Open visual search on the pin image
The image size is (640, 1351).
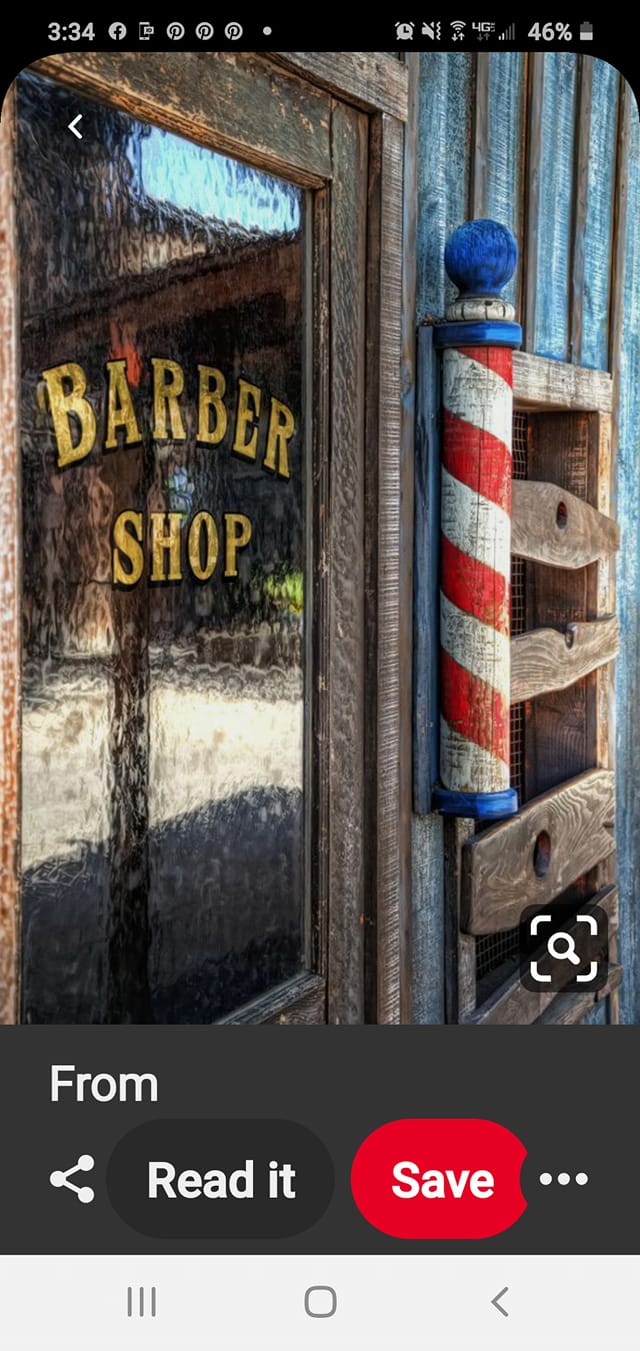point(564,948)
